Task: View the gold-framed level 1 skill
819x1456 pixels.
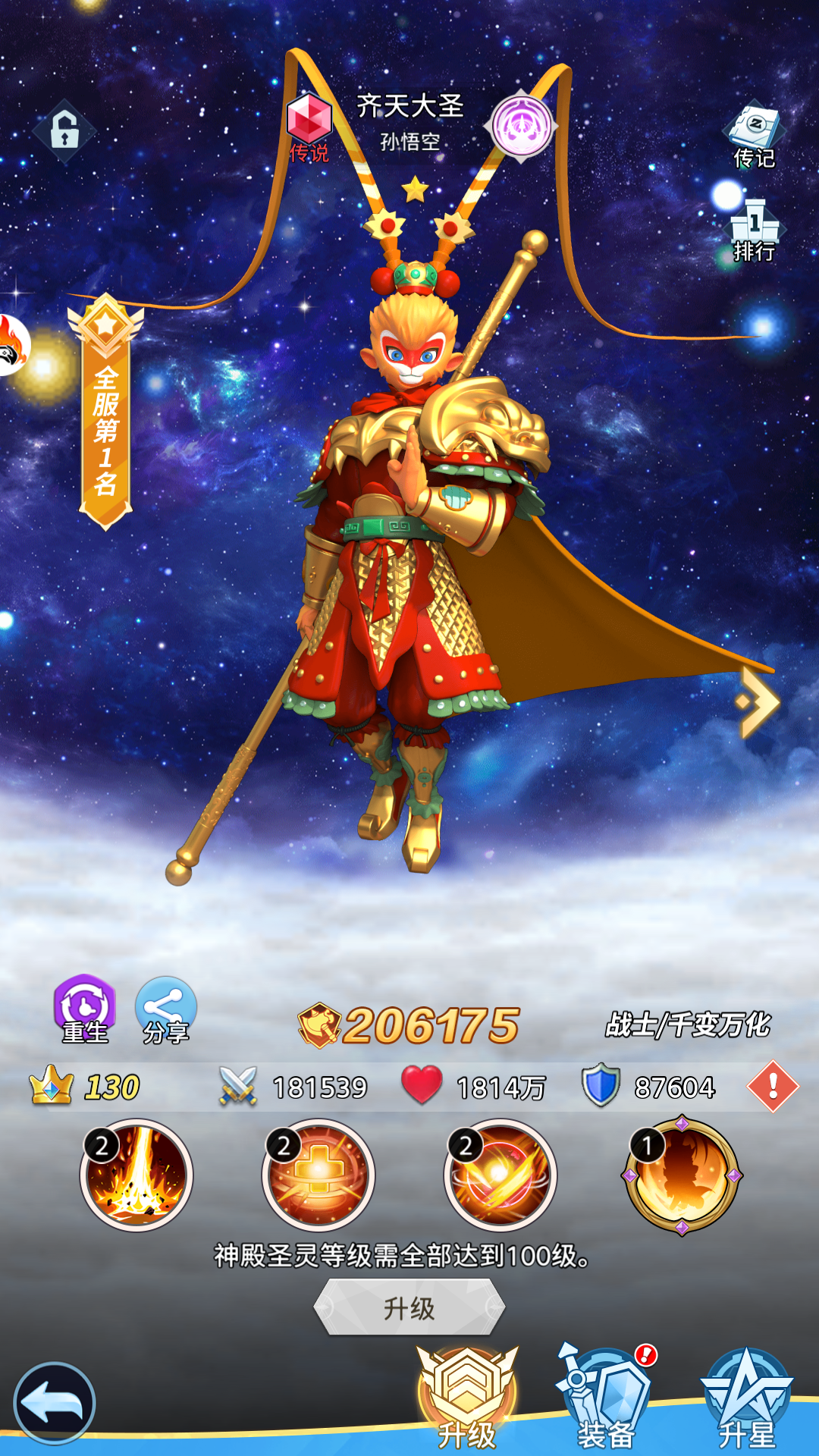Action: (682, 1175)
